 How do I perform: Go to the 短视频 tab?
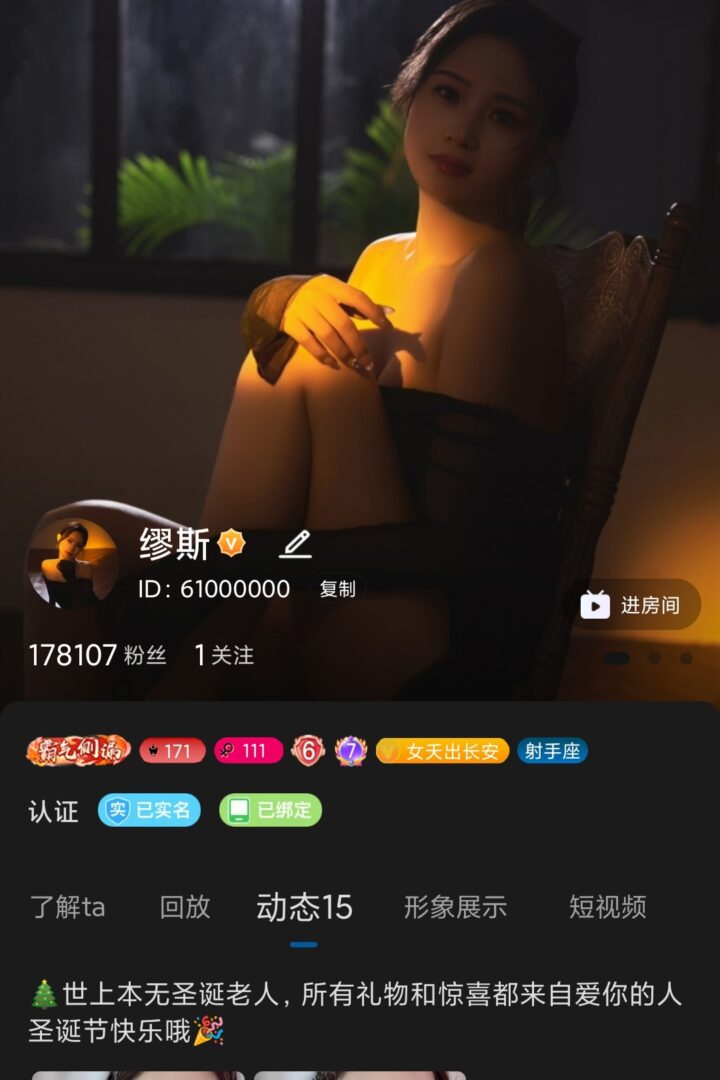point(607,907)
